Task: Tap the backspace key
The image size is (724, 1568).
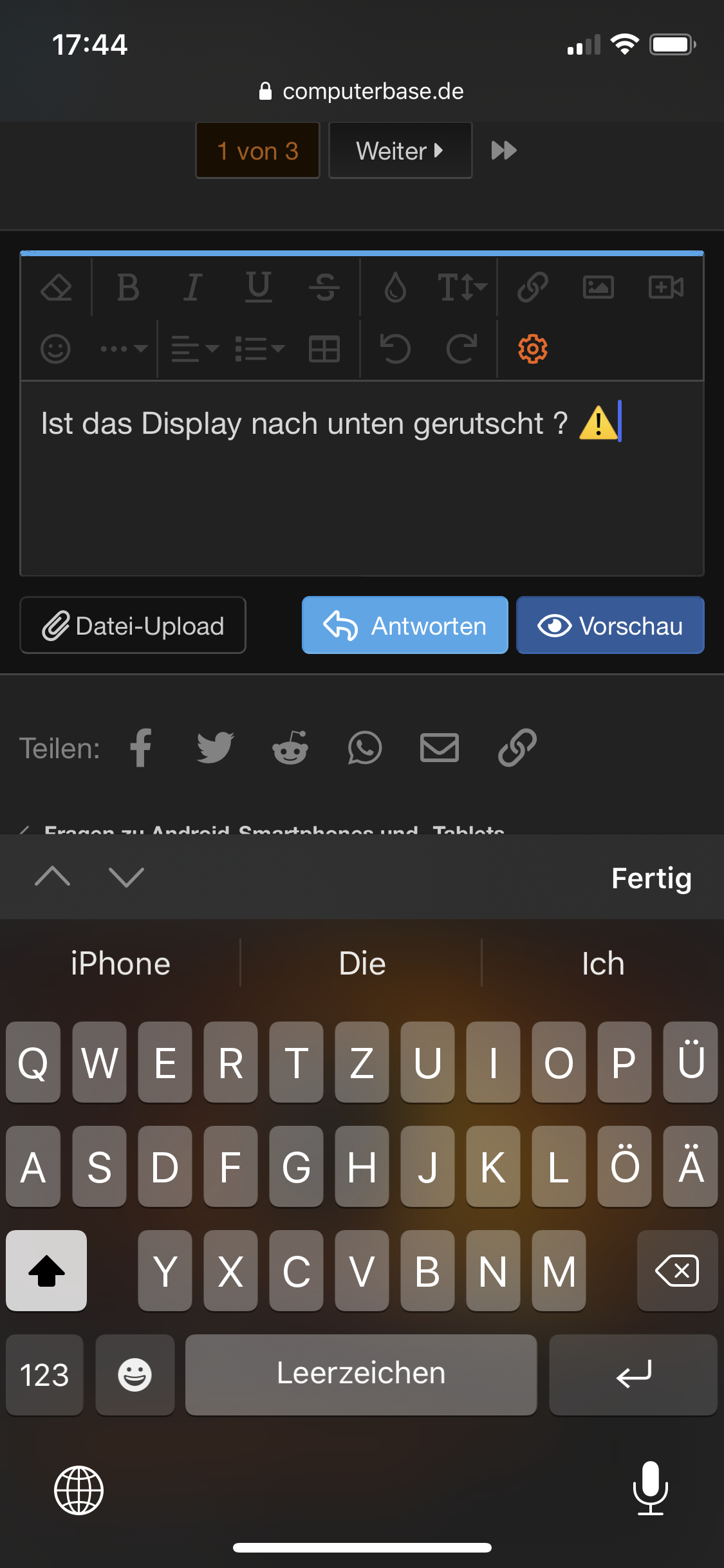Action: click(x=676, y=1271)
